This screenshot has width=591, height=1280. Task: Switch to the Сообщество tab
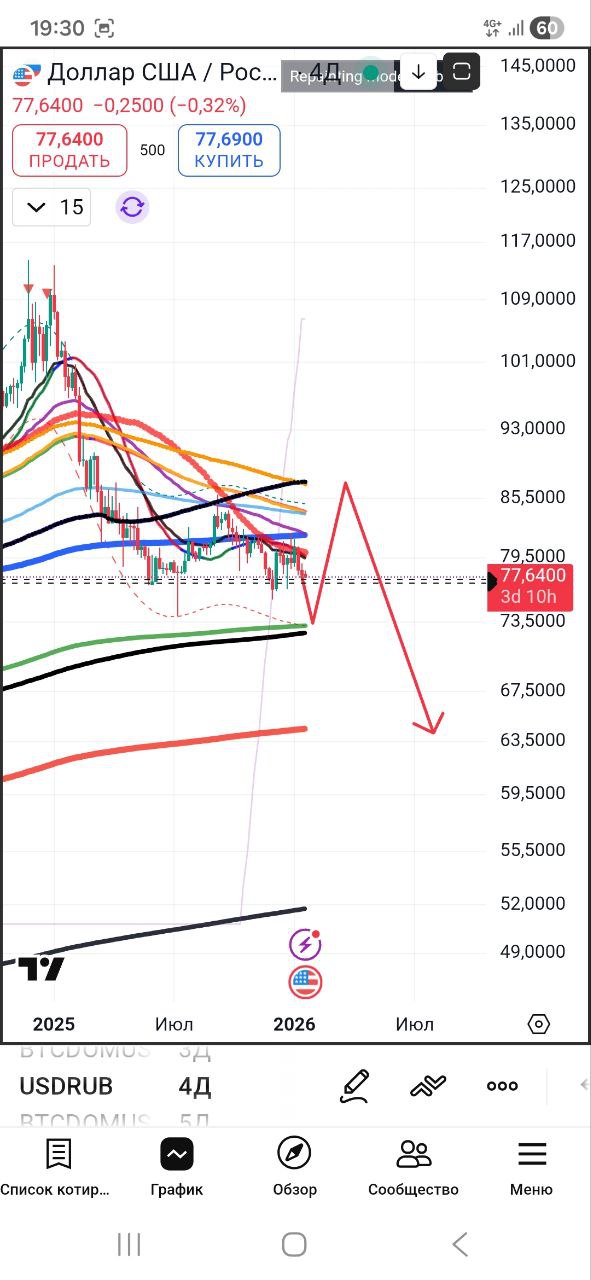(413, 1167)
